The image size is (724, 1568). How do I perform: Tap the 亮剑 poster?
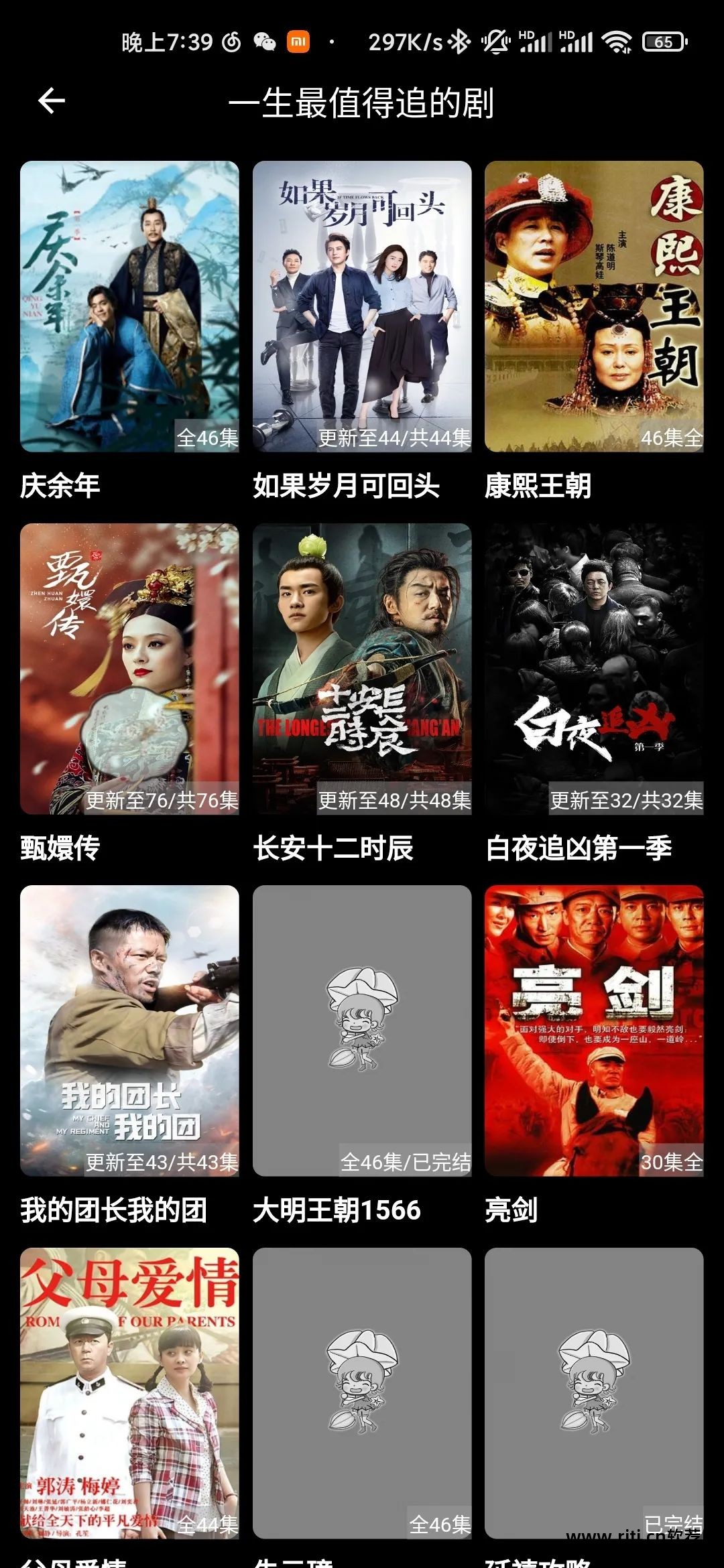(x=594, y=1031)
